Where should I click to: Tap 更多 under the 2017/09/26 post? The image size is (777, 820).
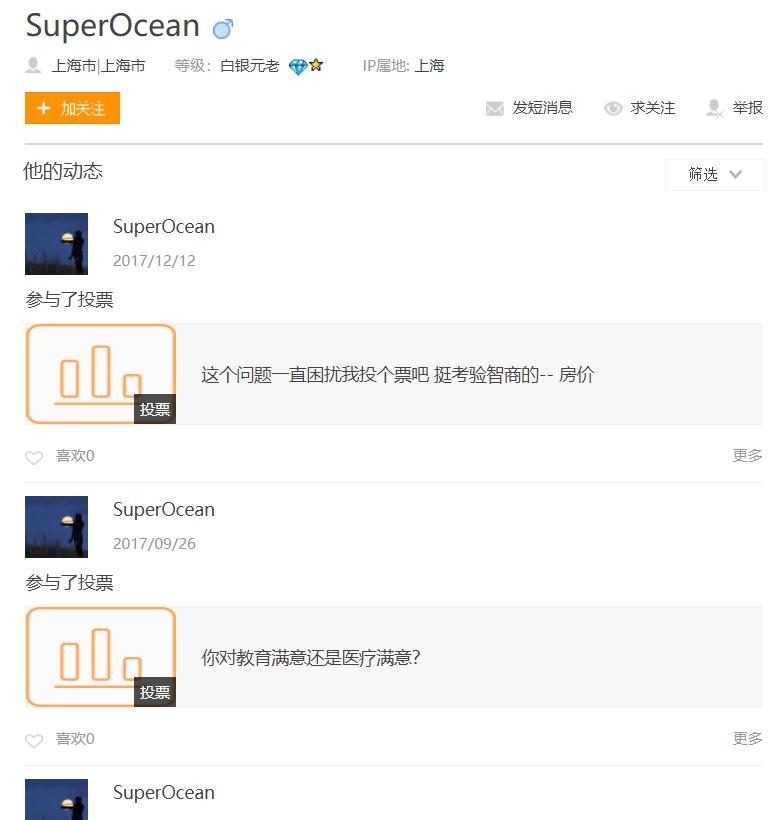point(747,739)
